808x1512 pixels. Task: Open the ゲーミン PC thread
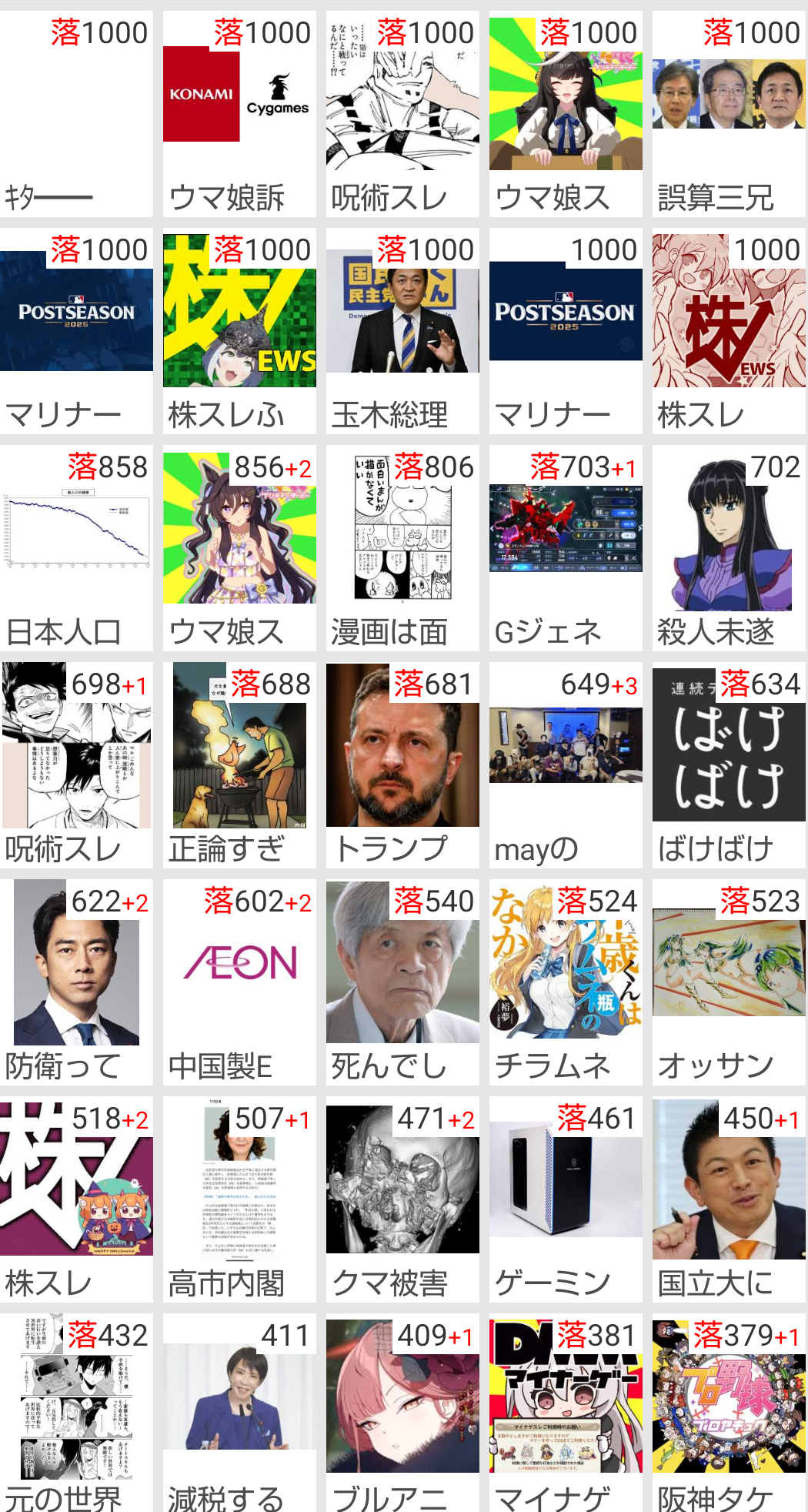click(x=565, y=1199)
